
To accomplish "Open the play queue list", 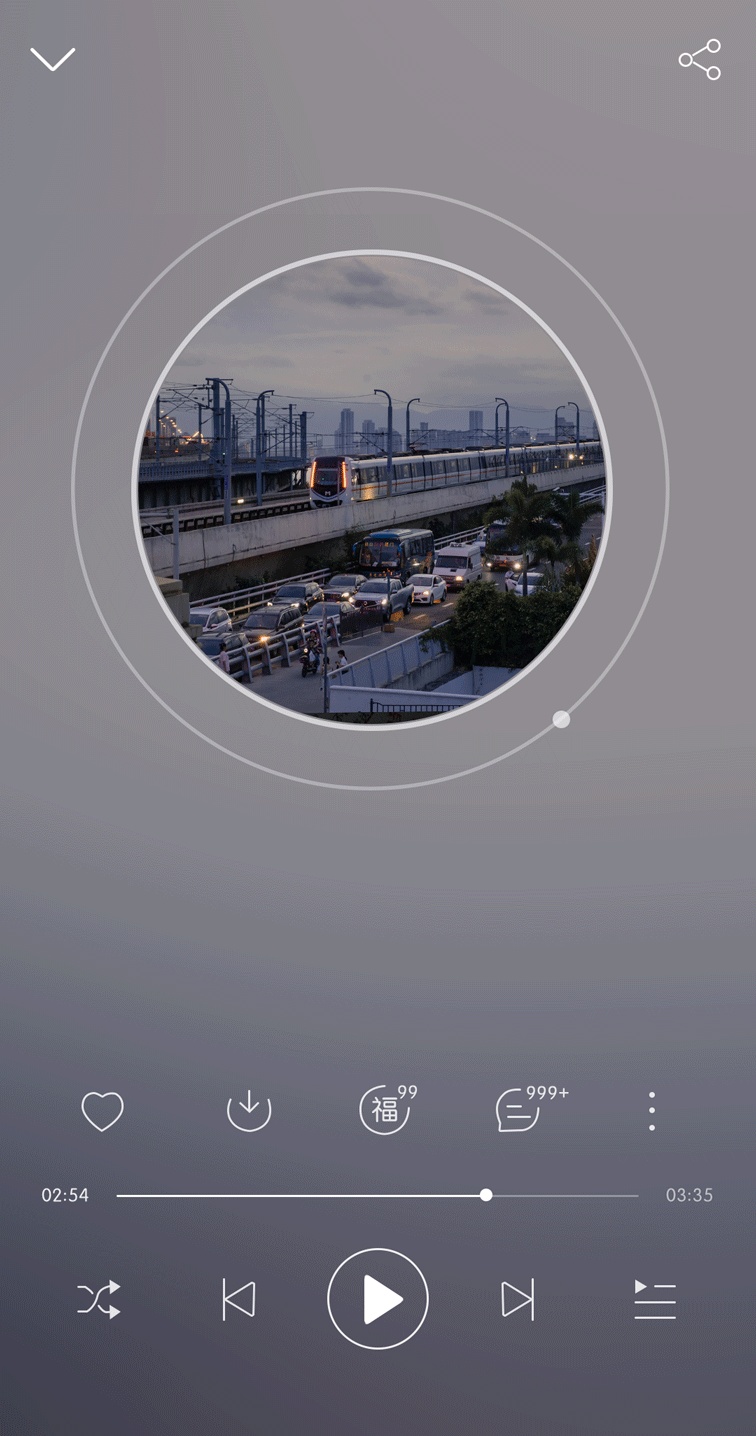I will pos(655,1299).
